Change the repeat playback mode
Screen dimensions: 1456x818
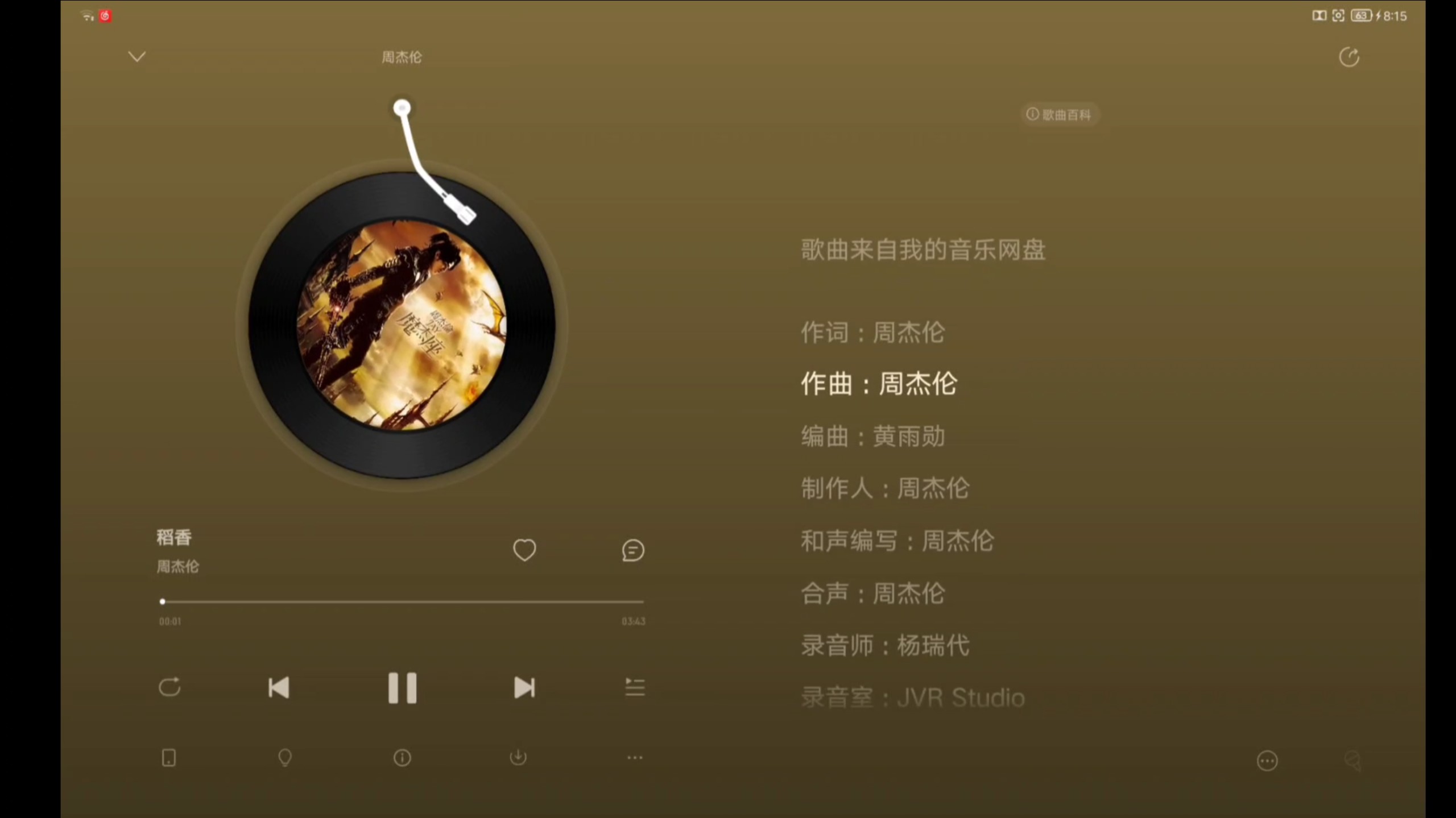[169, 687]
